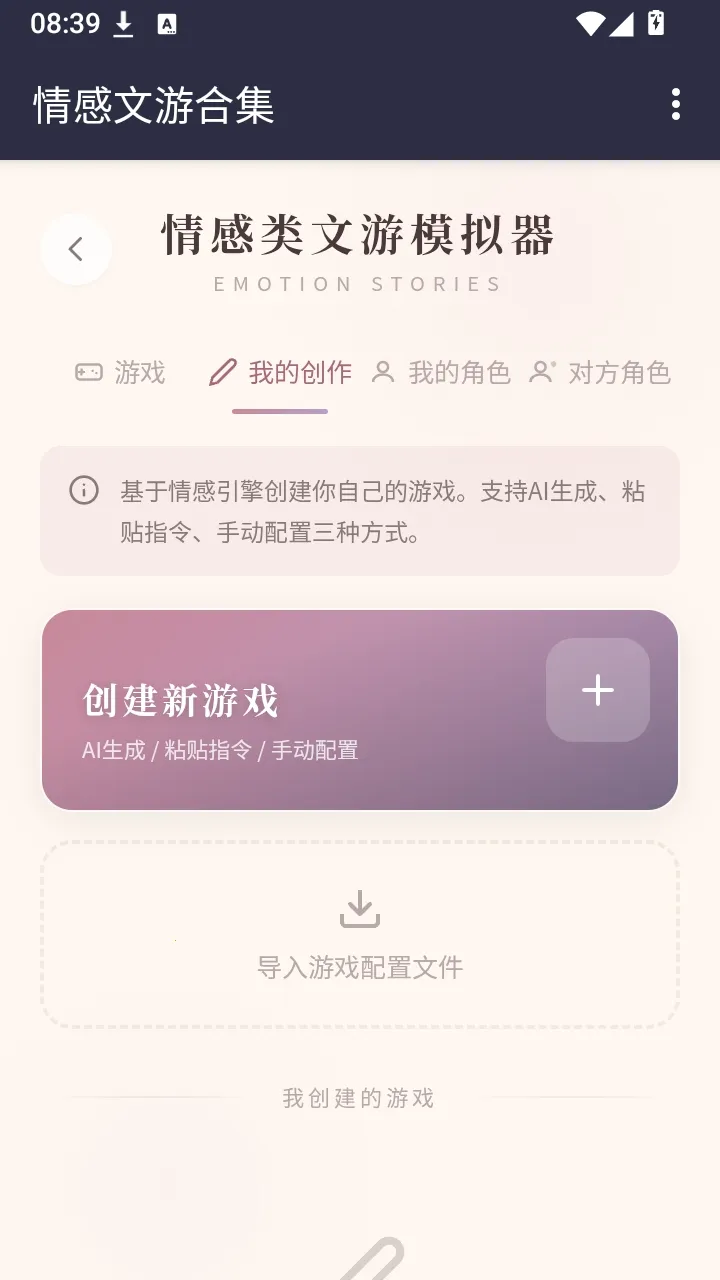720x1280 pixels.
Task: Open the overflow menu in the app bar
Action: [x=676, y=104]
